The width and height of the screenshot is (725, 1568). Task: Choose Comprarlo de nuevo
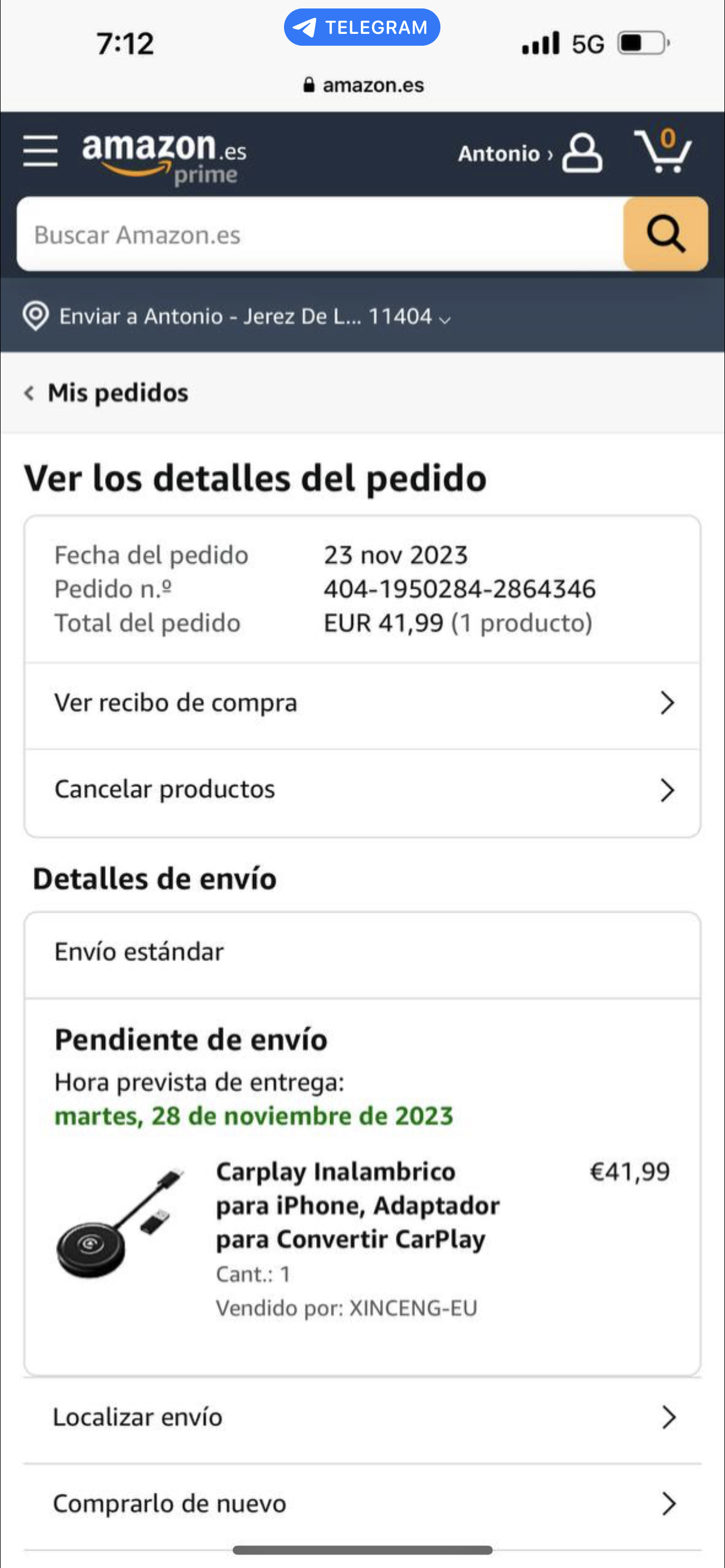tap(362, 1504)
